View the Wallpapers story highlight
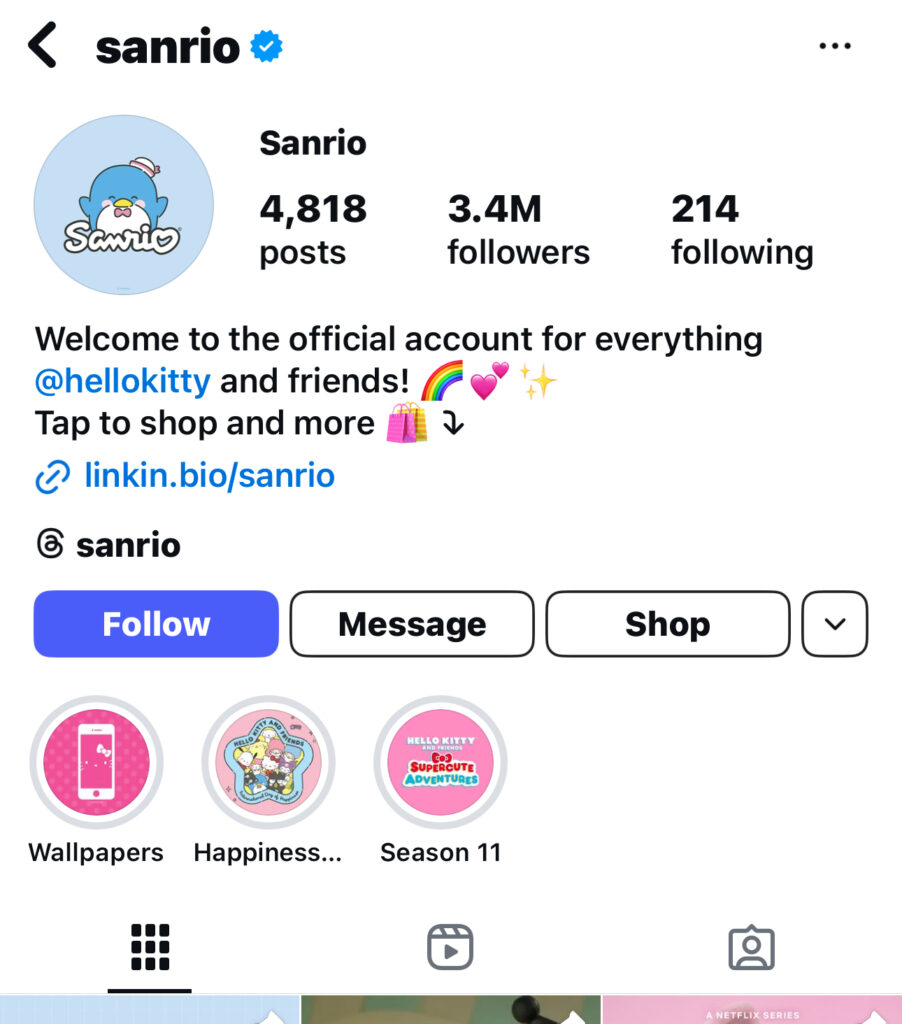This screenshot has width=902, height=1024. [x=96, y=762]
